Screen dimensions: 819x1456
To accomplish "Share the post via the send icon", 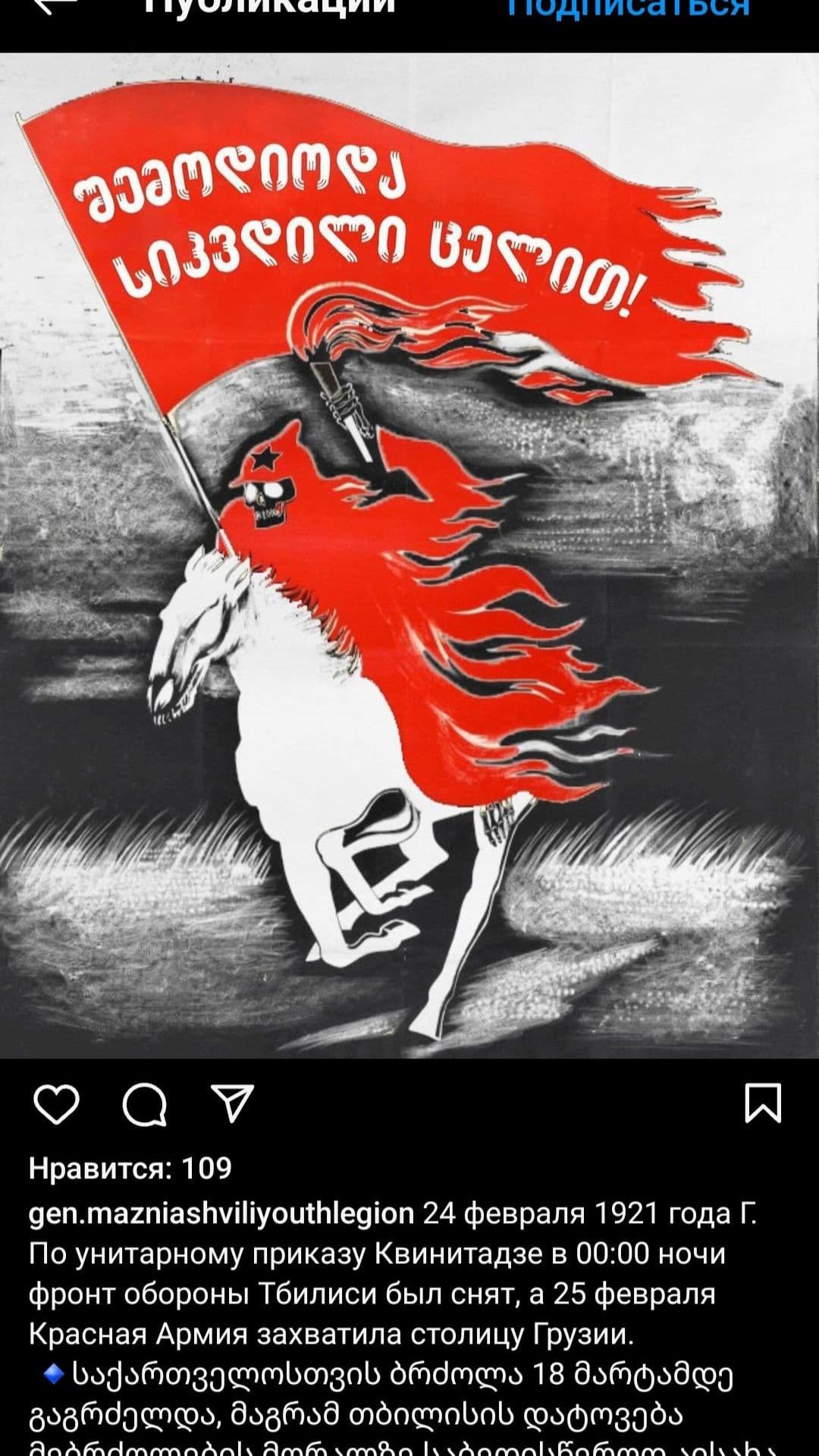I will point(231,1104).
